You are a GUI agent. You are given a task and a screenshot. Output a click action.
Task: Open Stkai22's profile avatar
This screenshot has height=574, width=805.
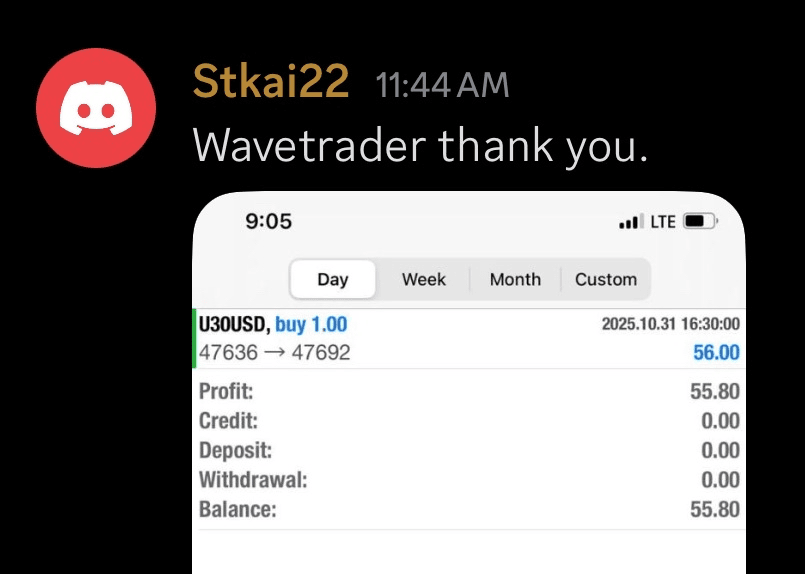pos(96,108)
